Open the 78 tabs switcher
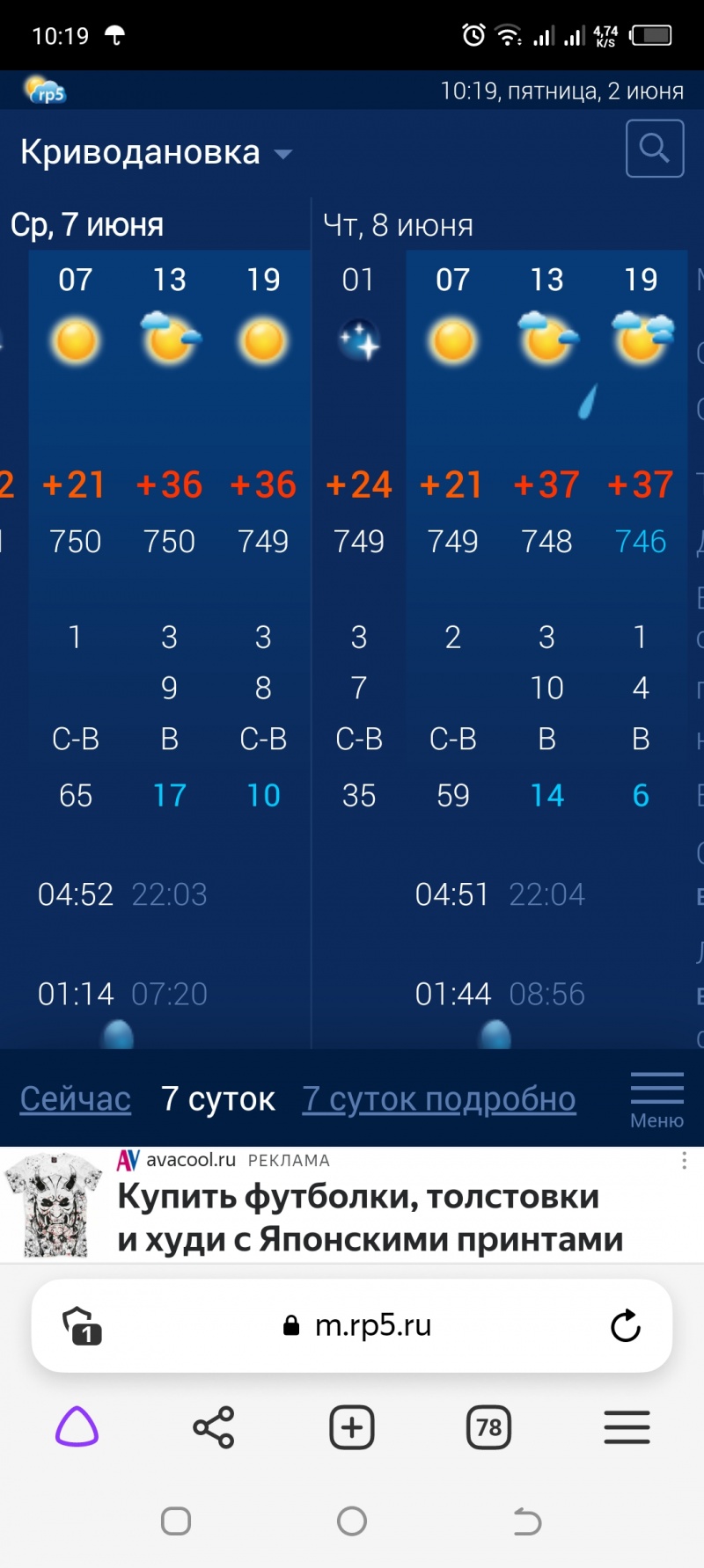Viewport: 704px width, 1568px height. pos(488,1426)
